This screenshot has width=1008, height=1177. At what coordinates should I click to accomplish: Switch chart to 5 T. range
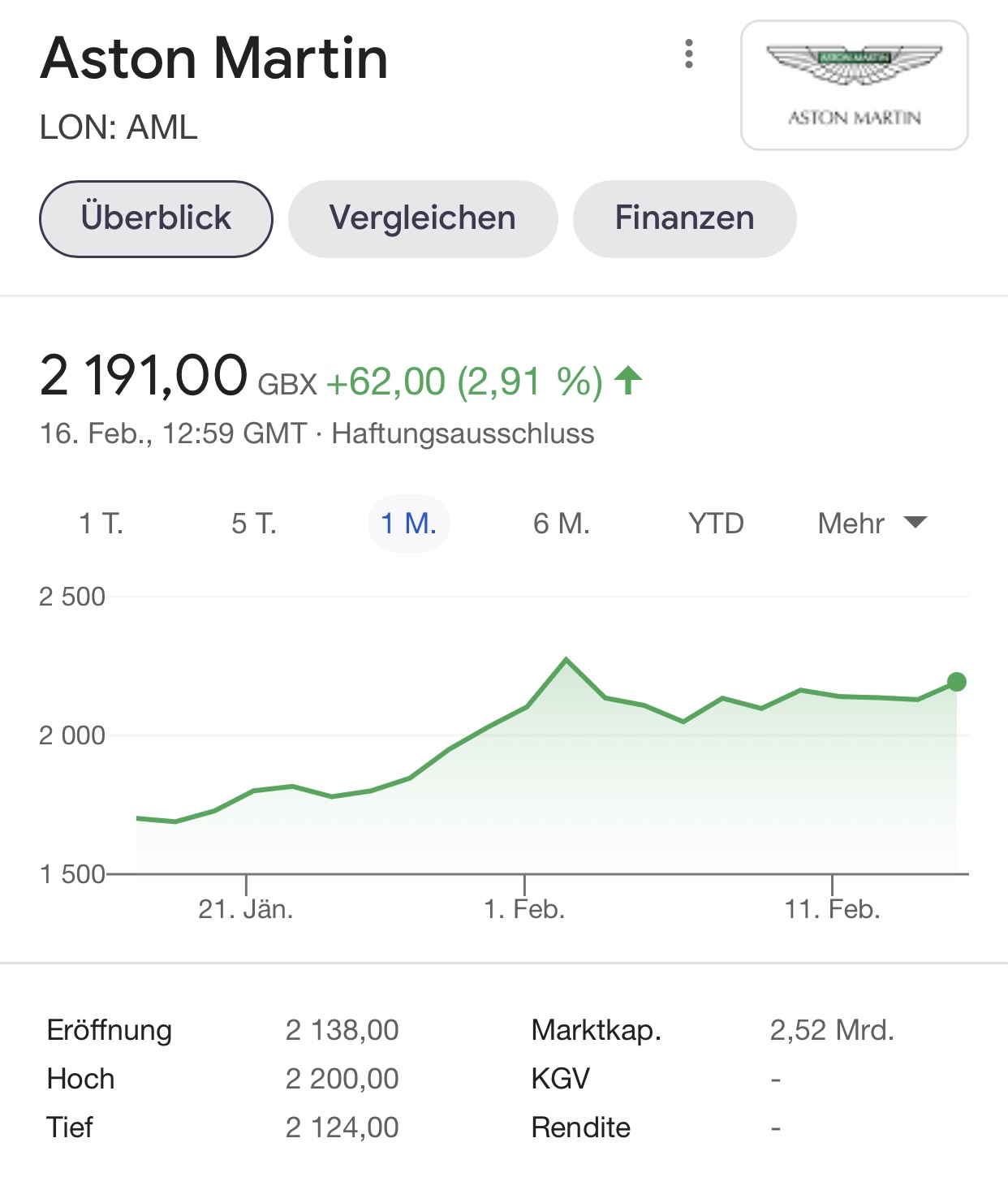254,524
